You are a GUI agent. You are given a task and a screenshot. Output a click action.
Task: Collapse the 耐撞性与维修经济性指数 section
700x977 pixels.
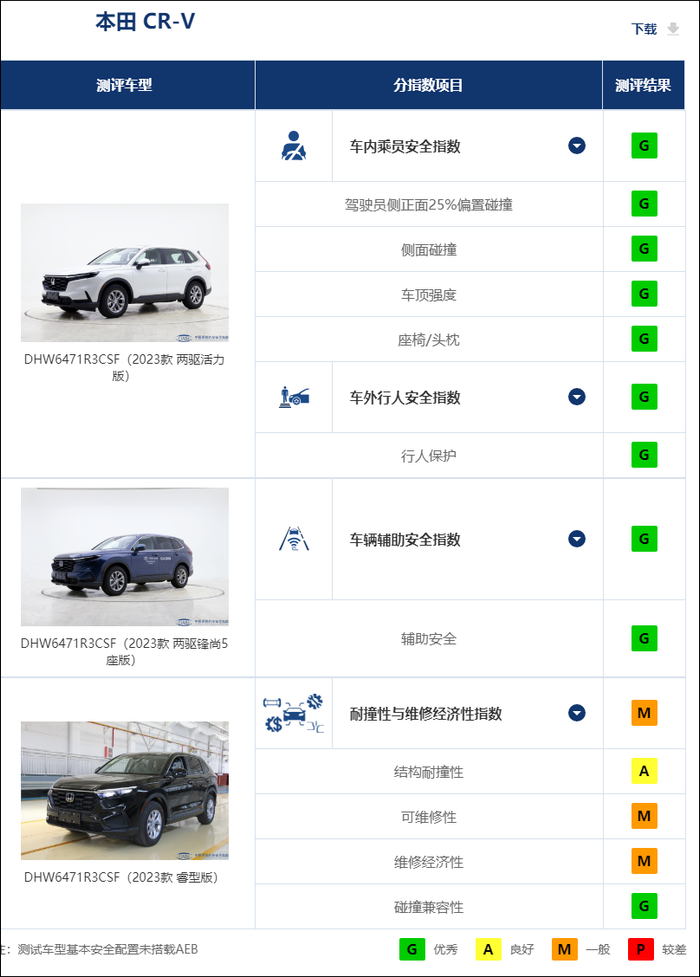[577, 713]
